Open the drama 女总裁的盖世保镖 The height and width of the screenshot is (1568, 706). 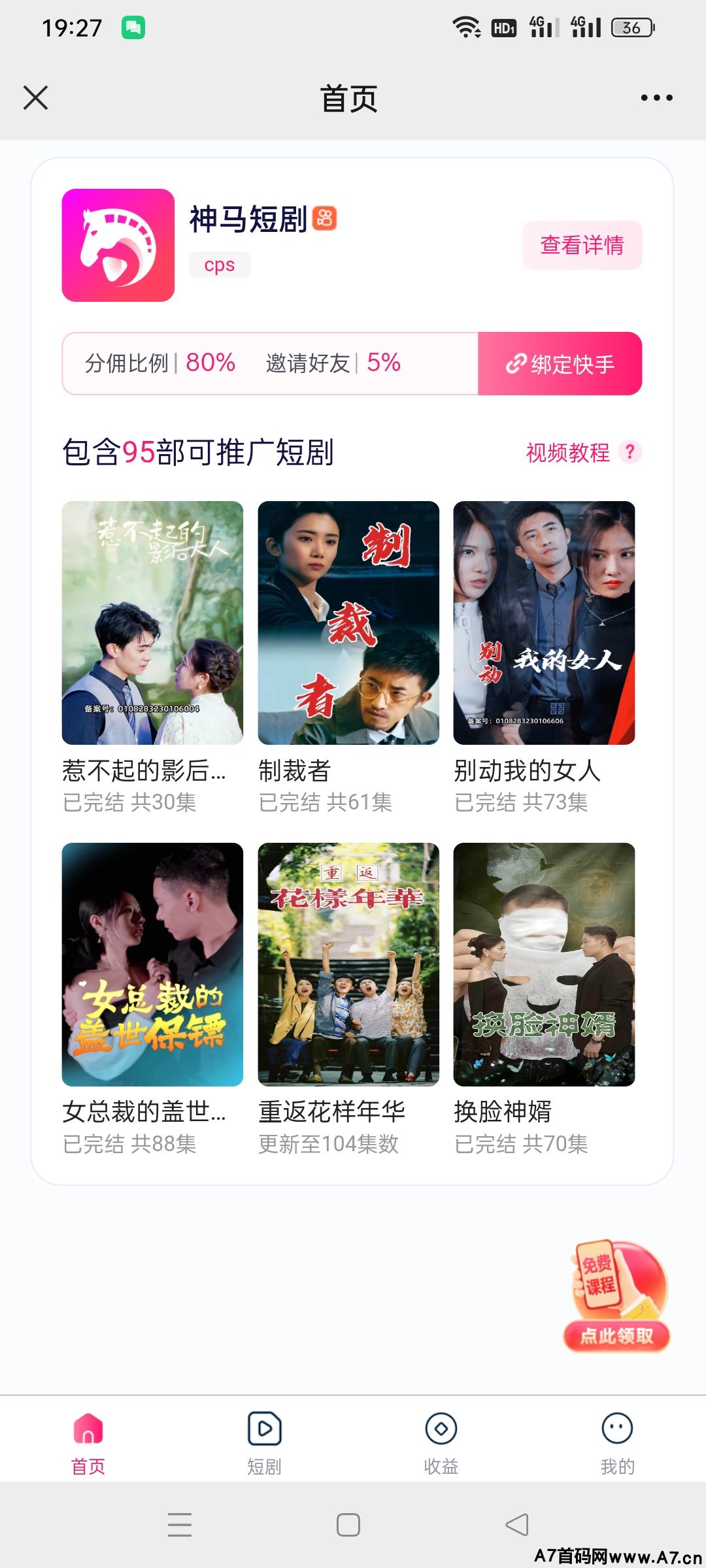click(x=152, y=964)
